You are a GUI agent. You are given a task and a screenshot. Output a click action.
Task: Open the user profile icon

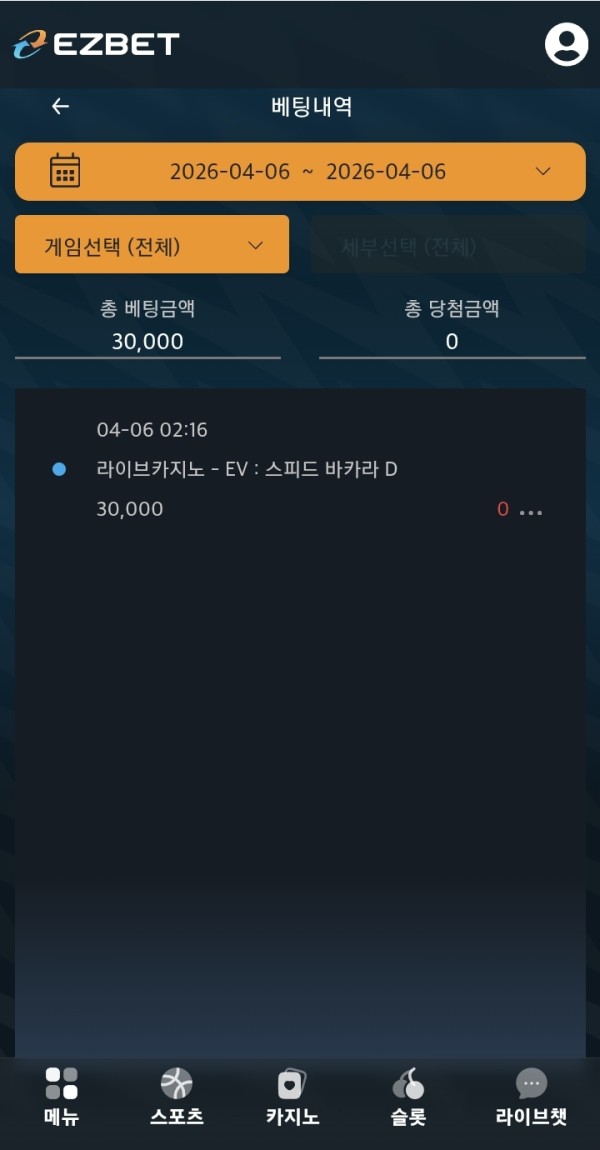566,44
